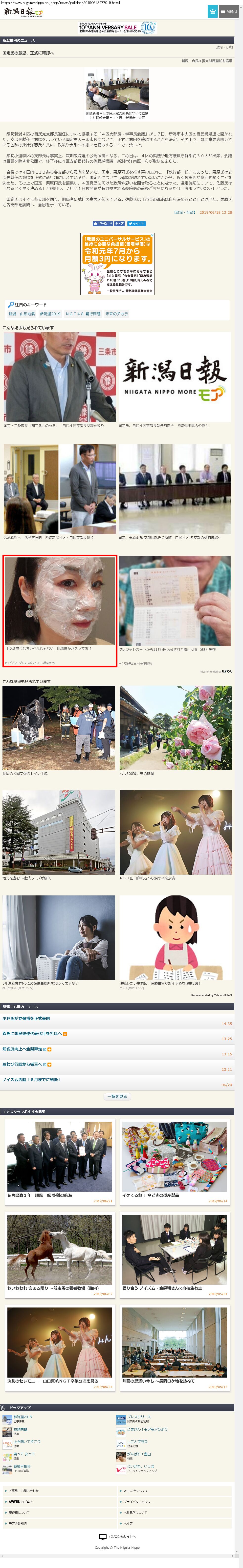243x1568 pixels.
Task: Open news link ノイズム活動「８月までに判断」
Action: point(31,1079)
